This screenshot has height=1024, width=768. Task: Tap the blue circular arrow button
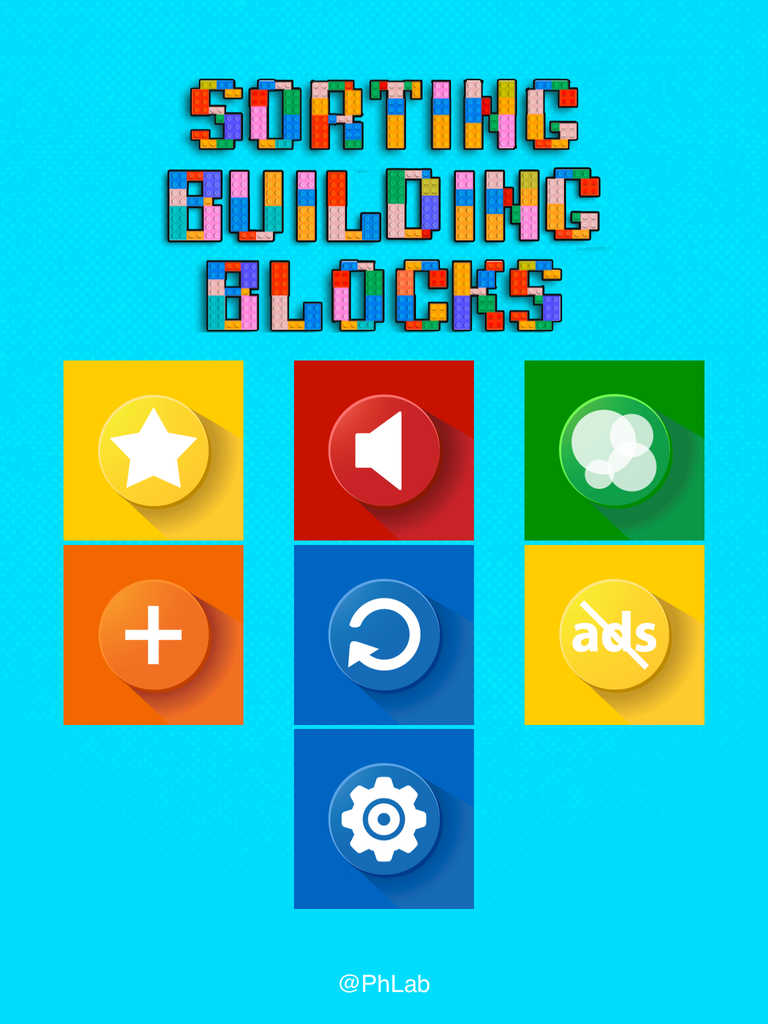383,634
